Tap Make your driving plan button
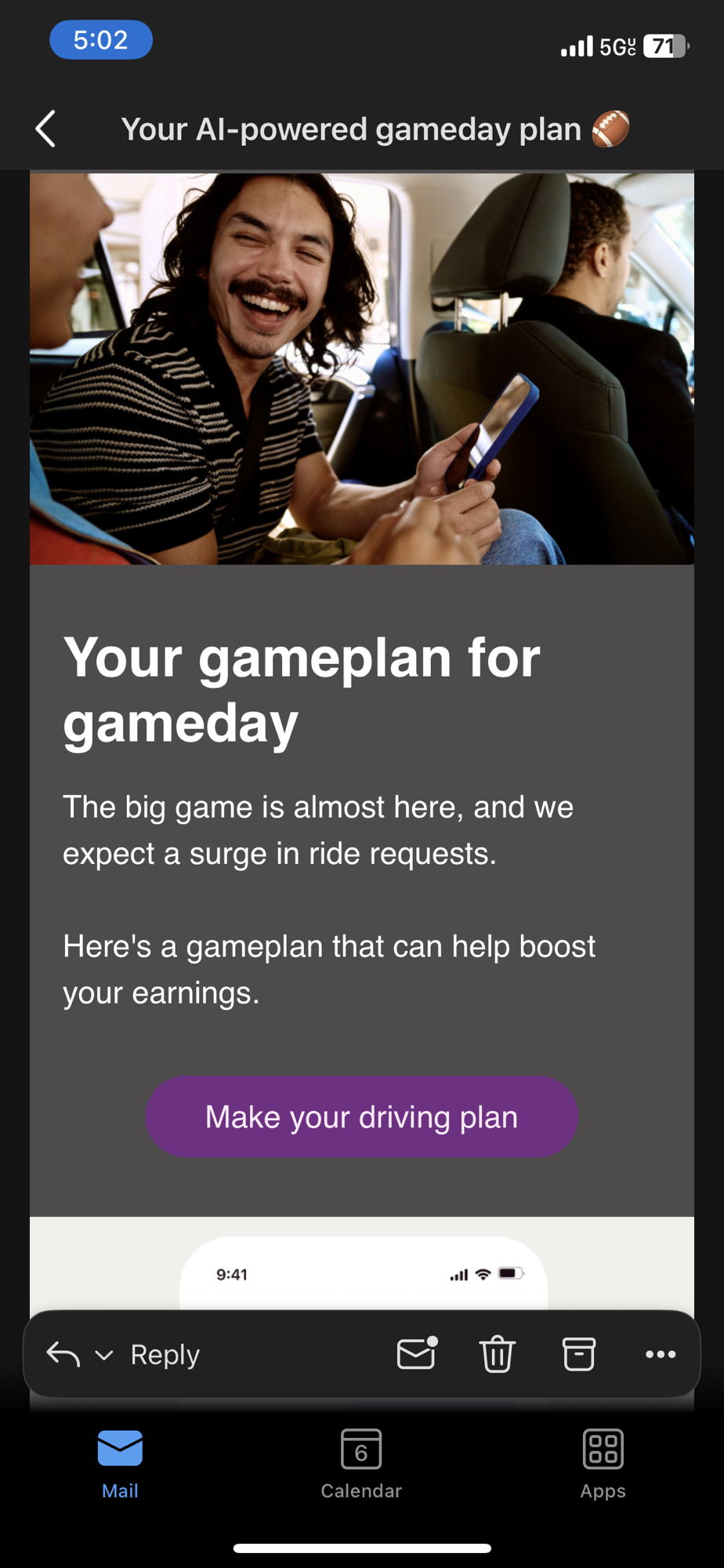This screenshot has height=1568, width=724. 361,1116
